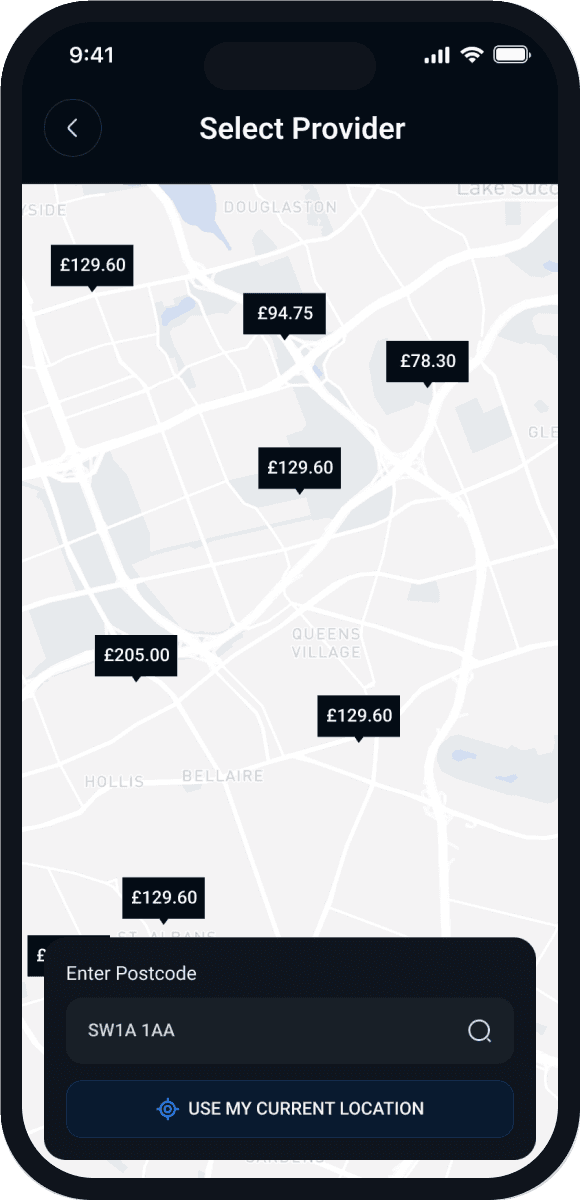Image resolution: width=580 pixels, height=1200 pixels.
Task: Select the £78.30 provider marker
Action: point(428,362)
